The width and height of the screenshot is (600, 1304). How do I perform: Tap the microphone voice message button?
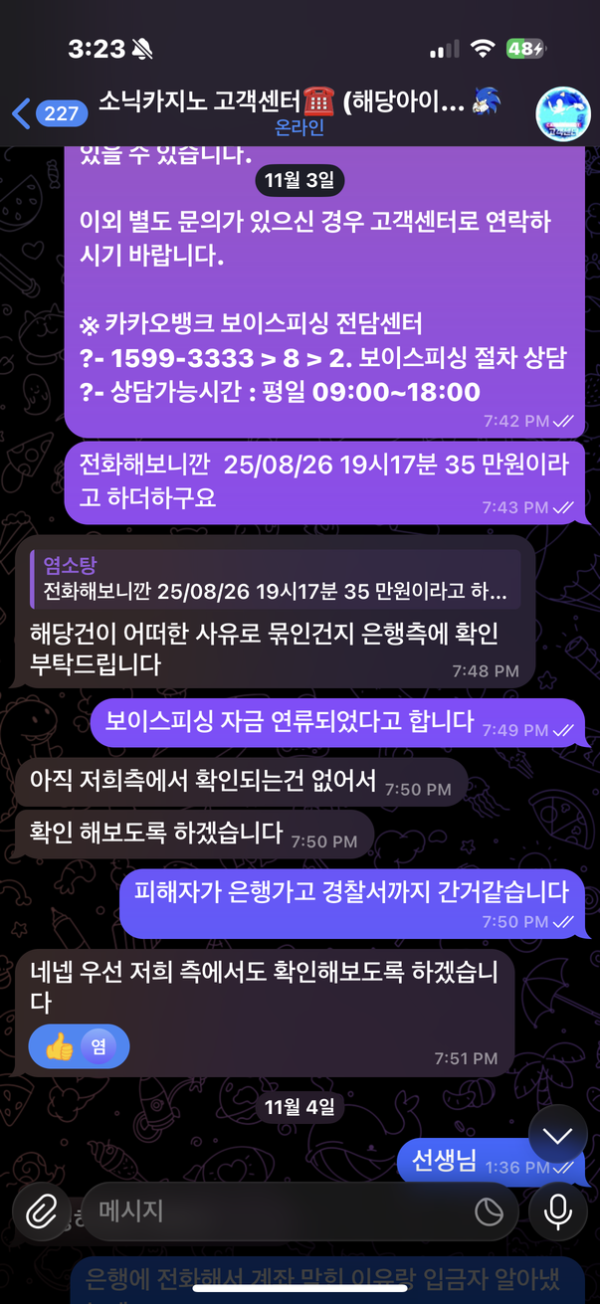pyautogui.click(x=557, y=1212)
